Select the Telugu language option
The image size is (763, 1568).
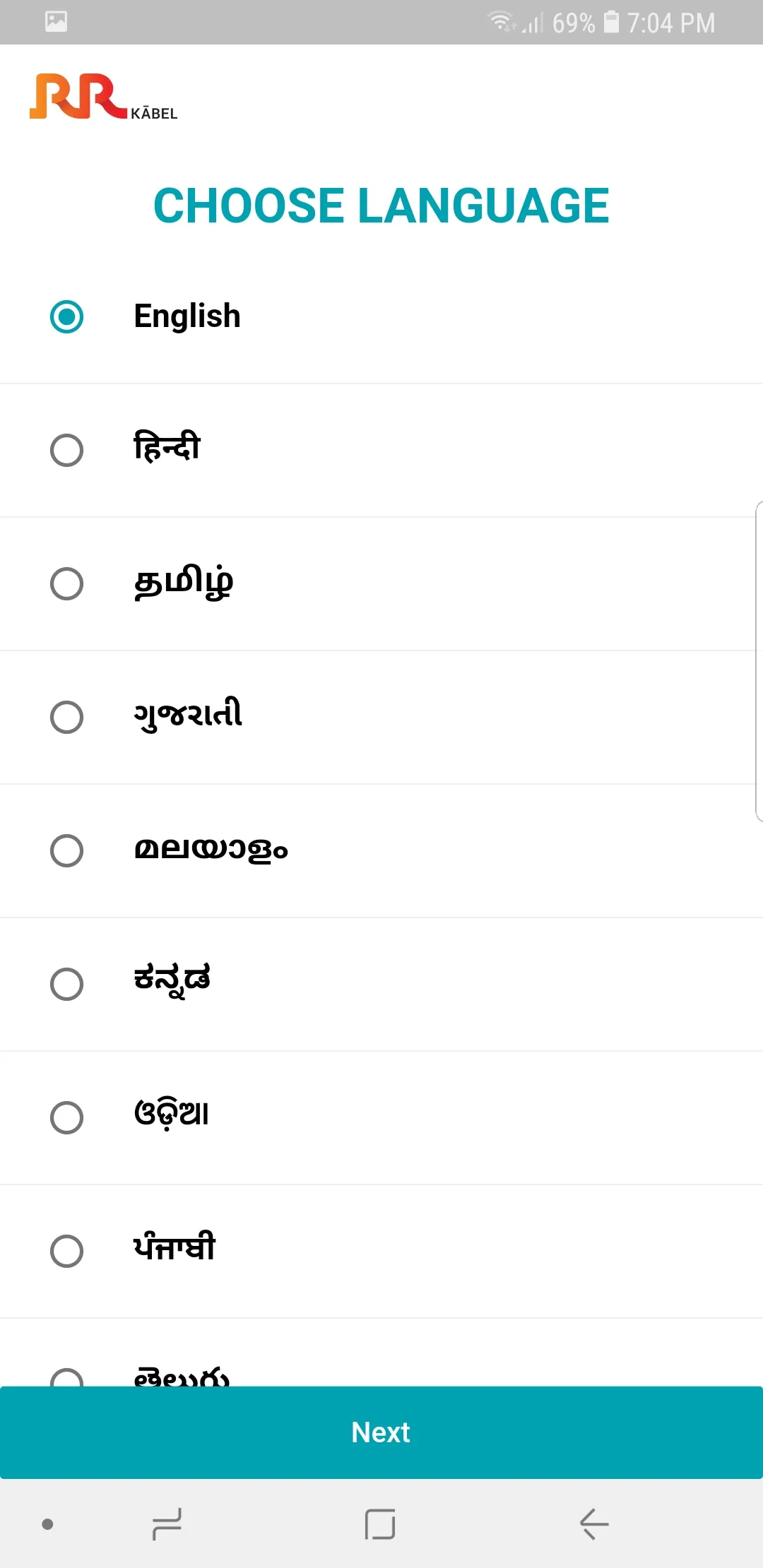(x=68, y=1379)
